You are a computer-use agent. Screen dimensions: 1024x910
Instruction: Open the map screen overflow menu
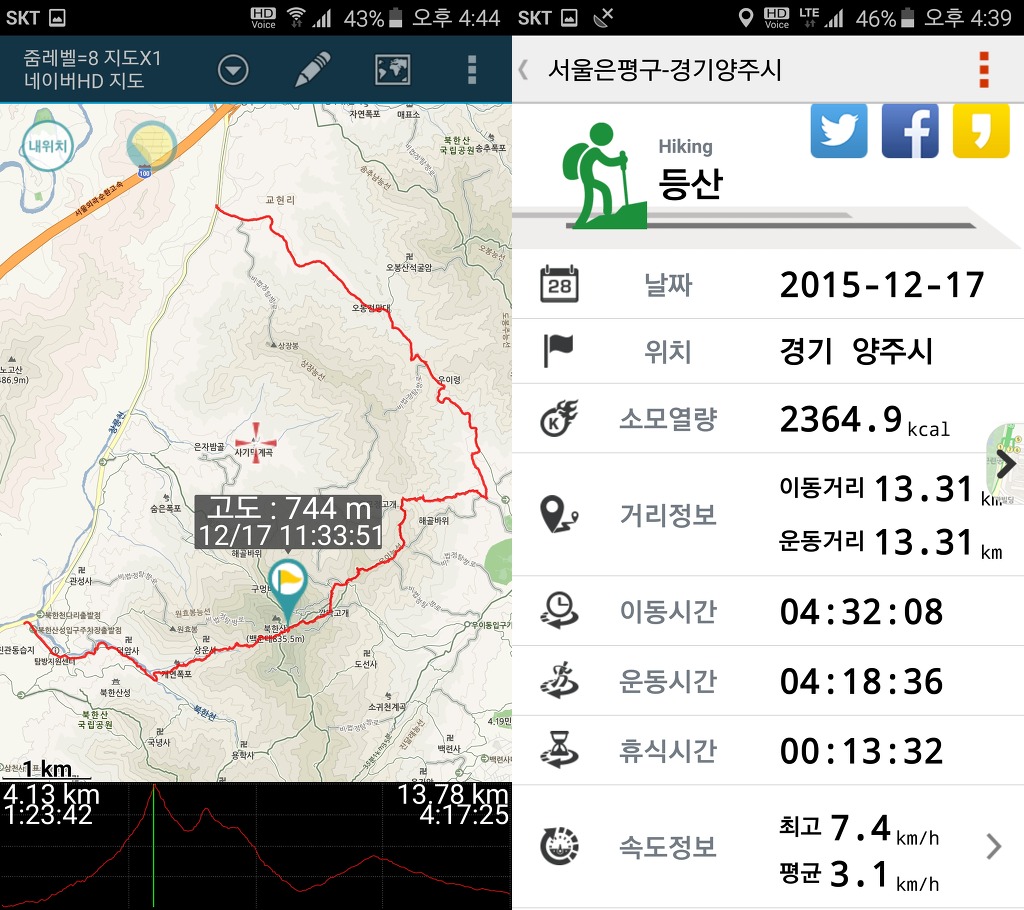pos(472,69)
